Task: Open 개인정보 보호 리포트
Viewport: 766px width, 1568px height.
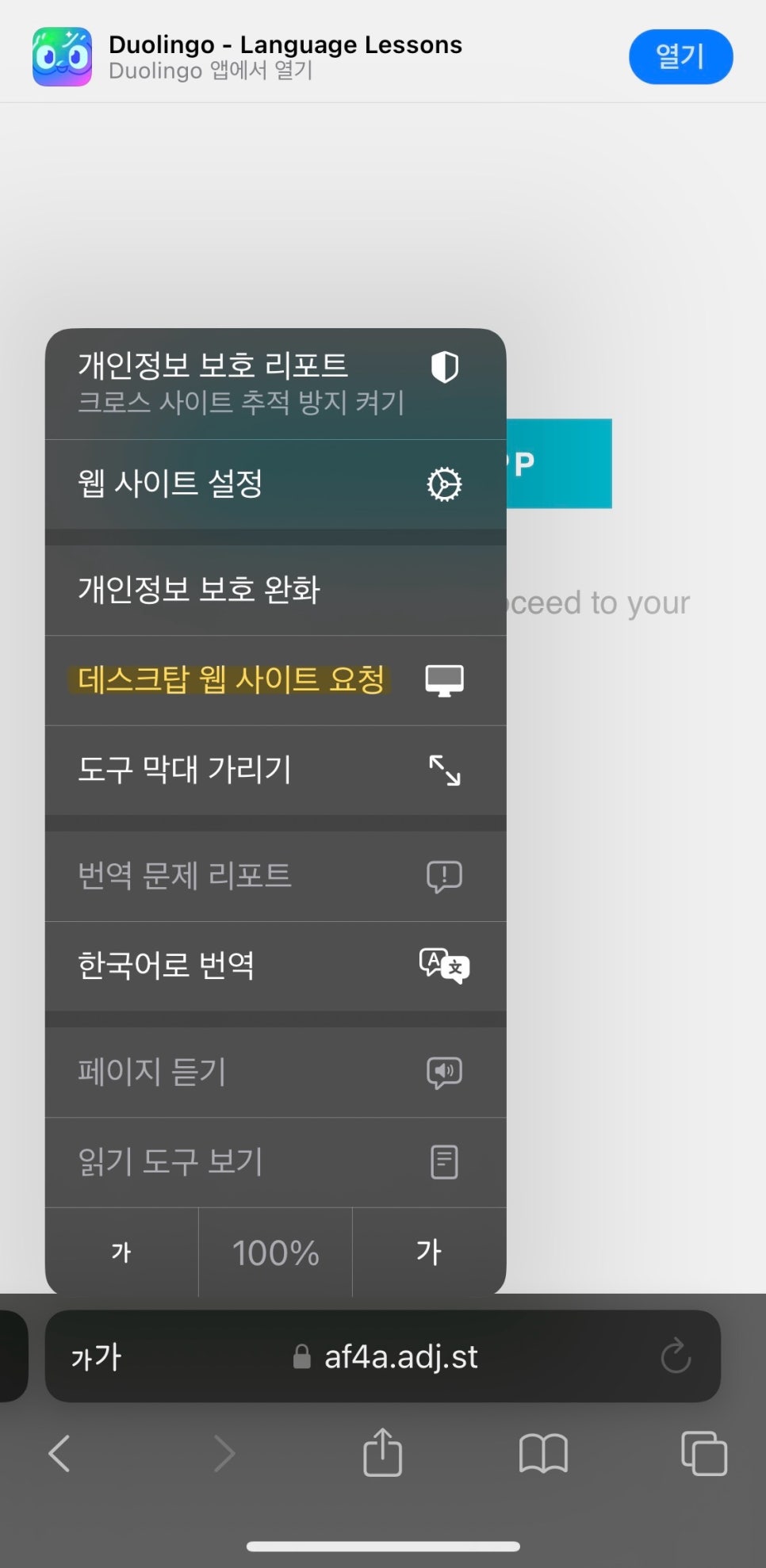Action: 275,384
